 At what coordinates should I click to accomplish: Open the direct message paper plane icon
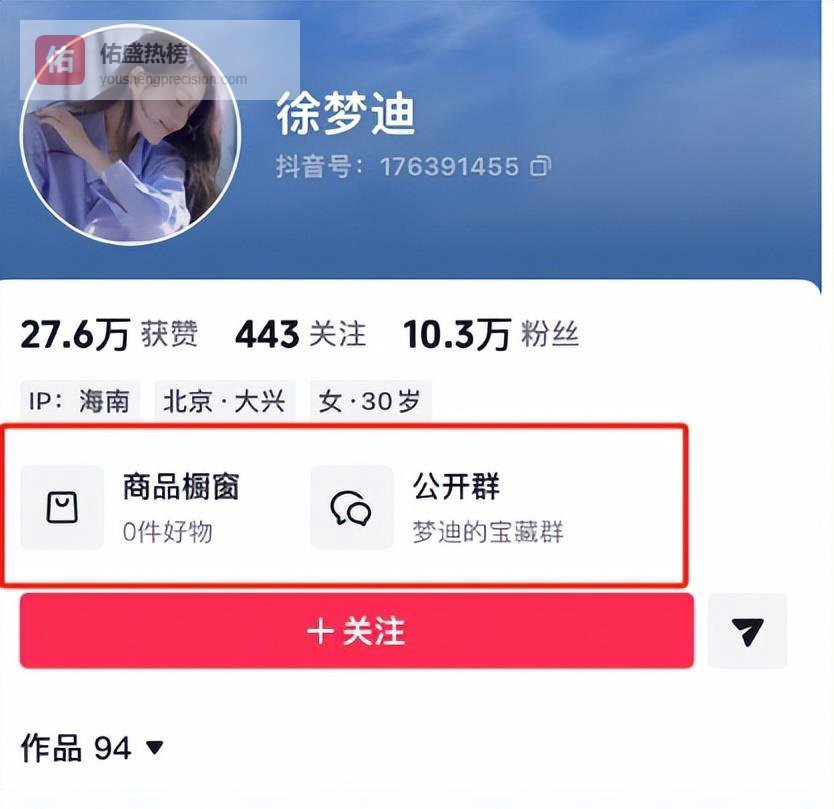(747, 631)
